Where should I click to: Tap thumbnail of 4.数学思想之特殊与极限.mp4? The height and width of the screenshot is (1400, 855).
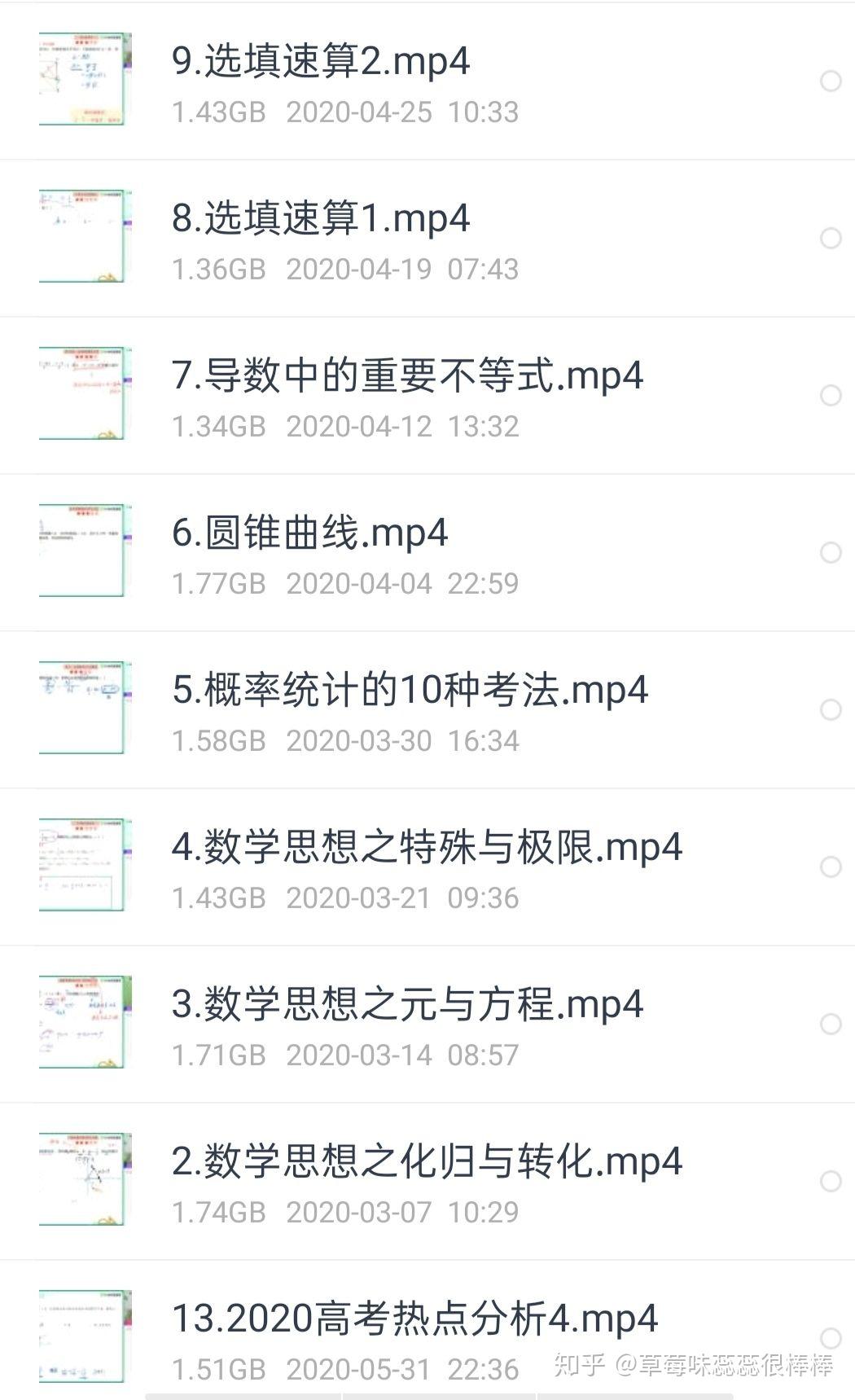[x=84, y=864]
